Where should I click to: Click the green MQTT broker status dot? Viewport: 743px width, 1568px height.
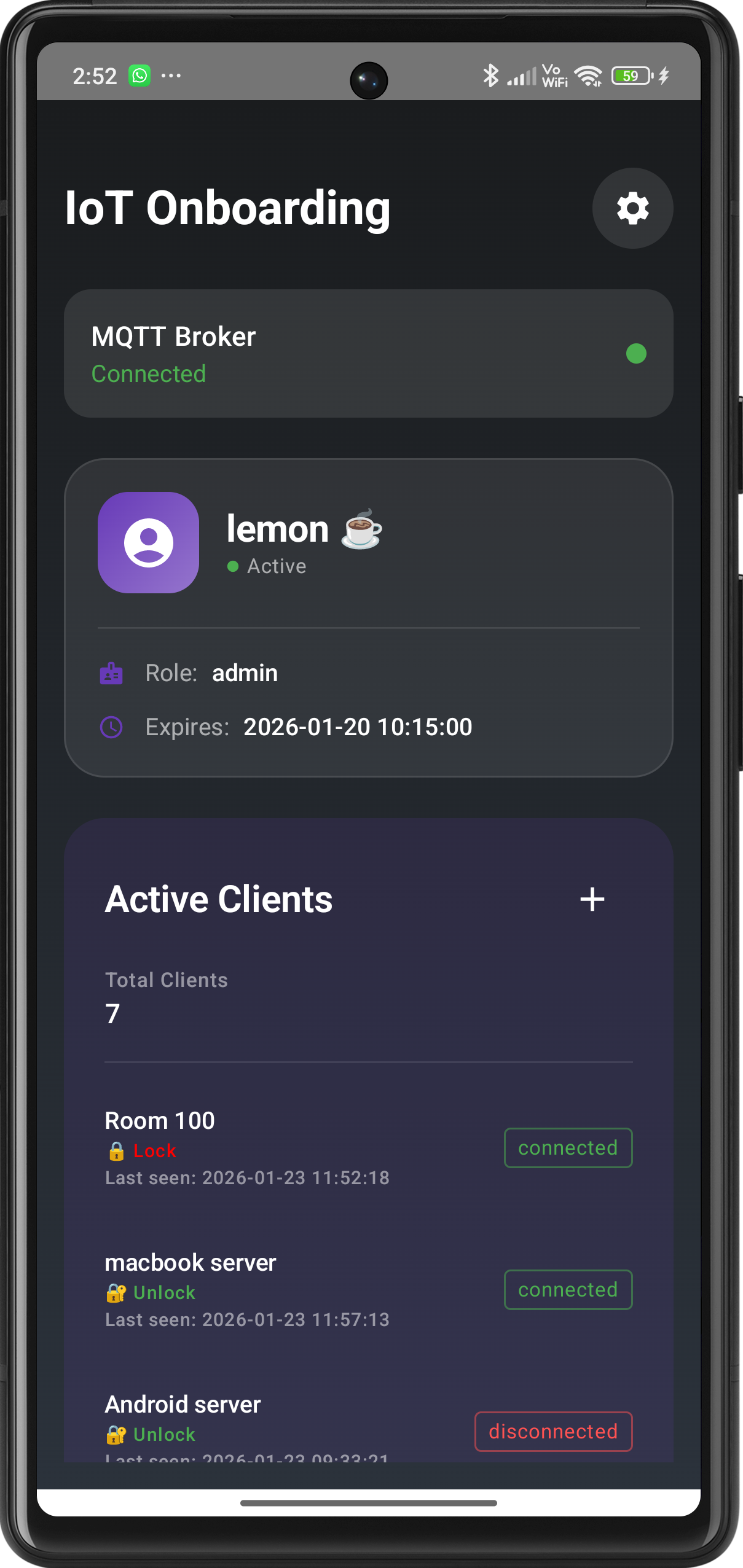(637, 354)
